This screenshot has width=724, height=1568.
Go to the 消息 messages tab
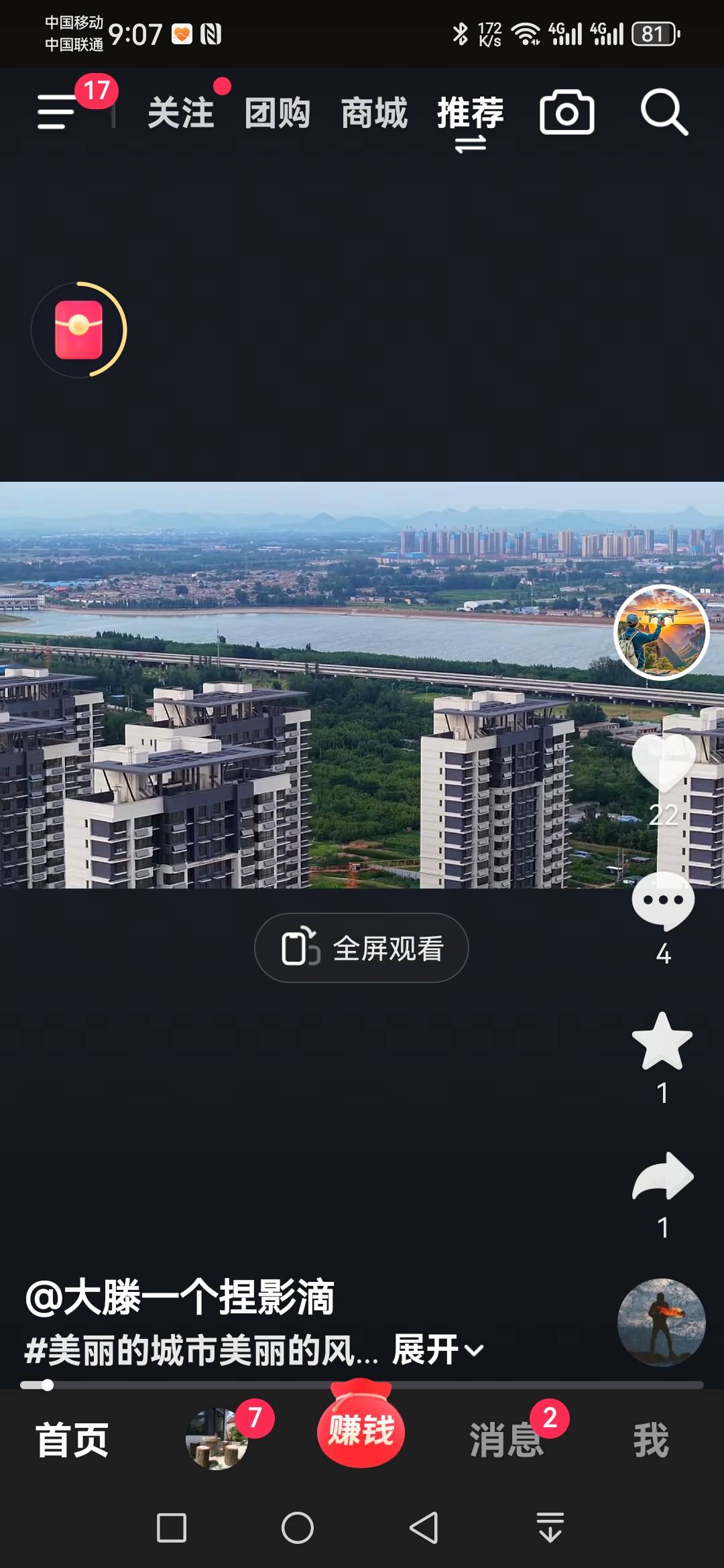click(505, 1439)
